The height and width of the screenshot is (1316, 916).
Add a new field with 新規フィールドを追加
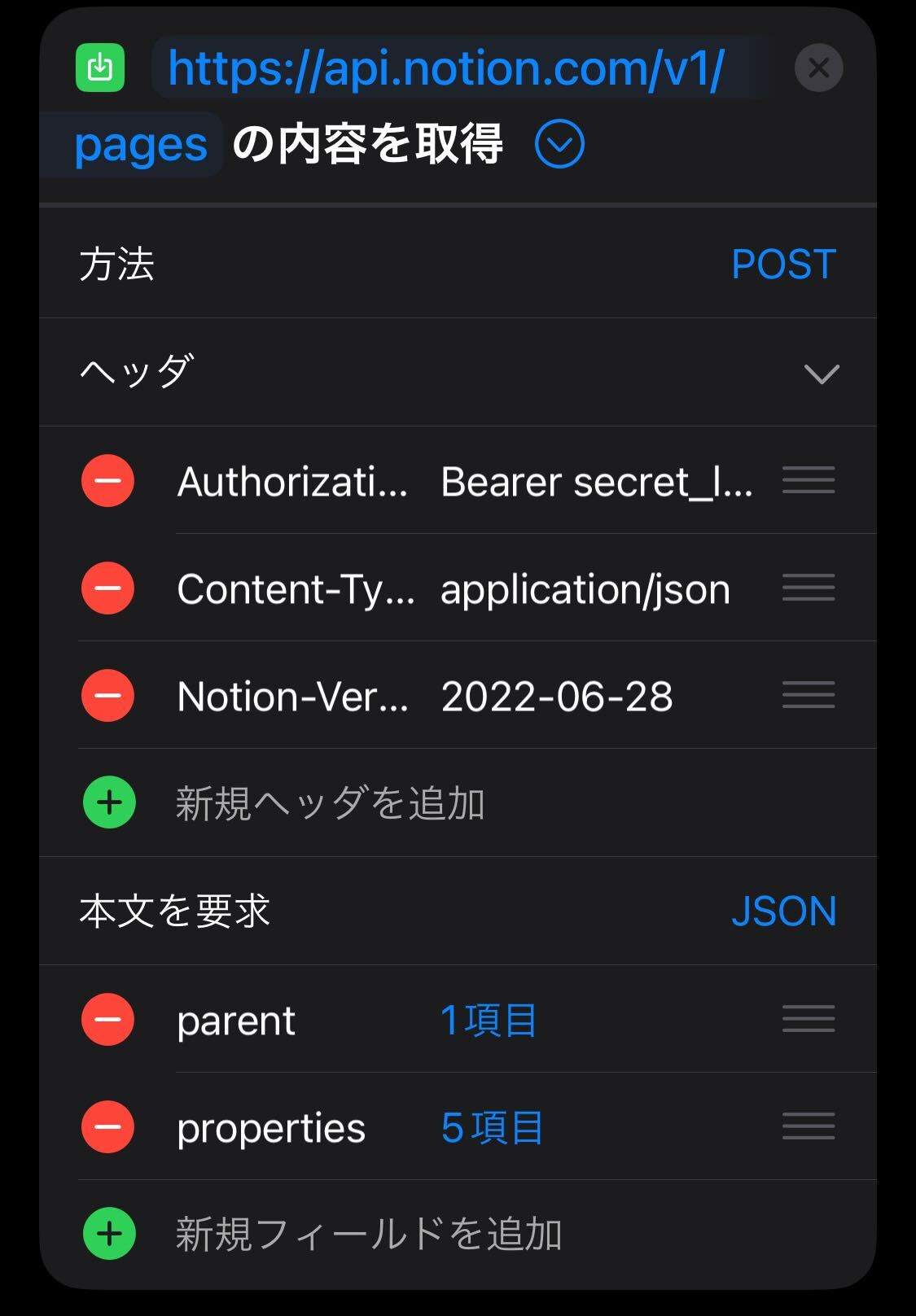(x=368, y=1234)
